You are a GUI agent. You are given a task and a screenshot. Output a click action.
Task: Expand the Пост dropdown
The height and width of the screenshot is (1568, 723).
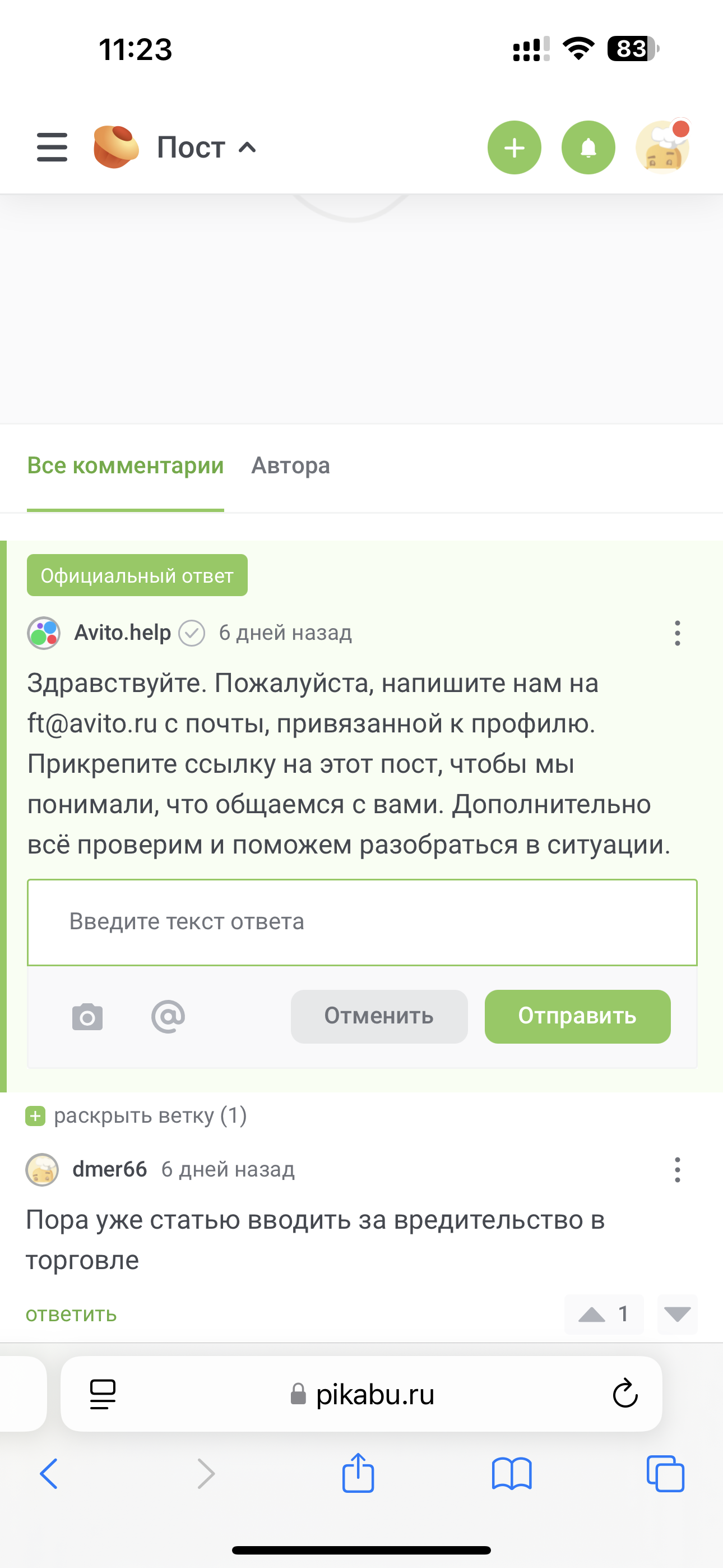click(207, 147)
